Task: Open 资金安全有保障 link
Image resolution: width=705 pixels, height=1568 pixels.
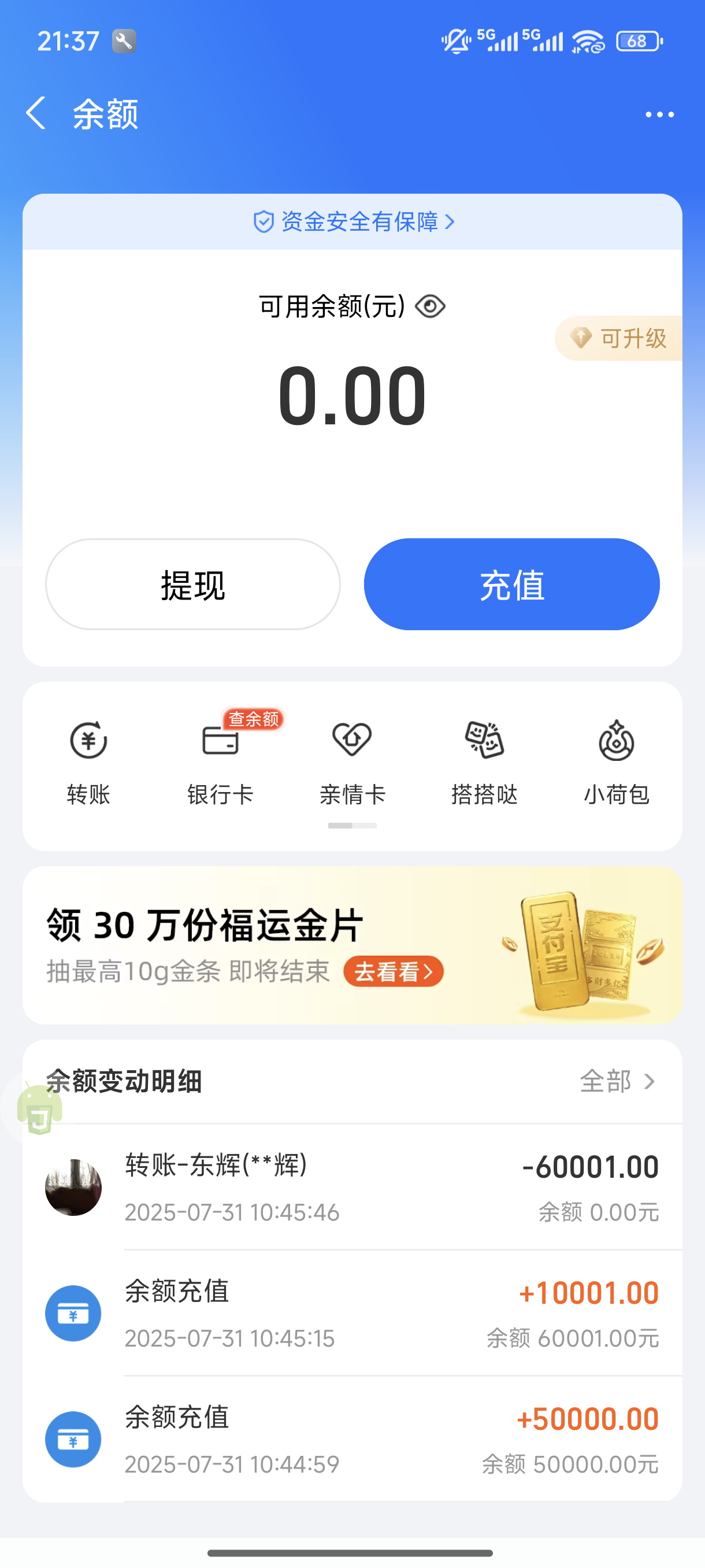Action: 353,222
